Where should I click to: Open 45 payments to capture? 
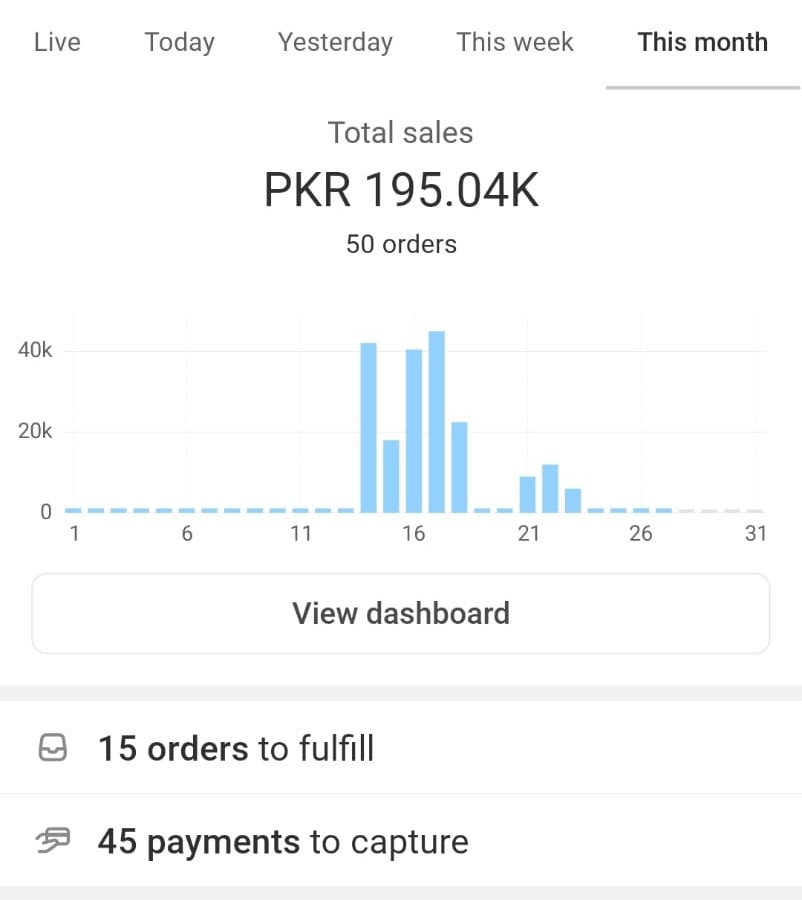pyautogui.click(x=283, y=841)
